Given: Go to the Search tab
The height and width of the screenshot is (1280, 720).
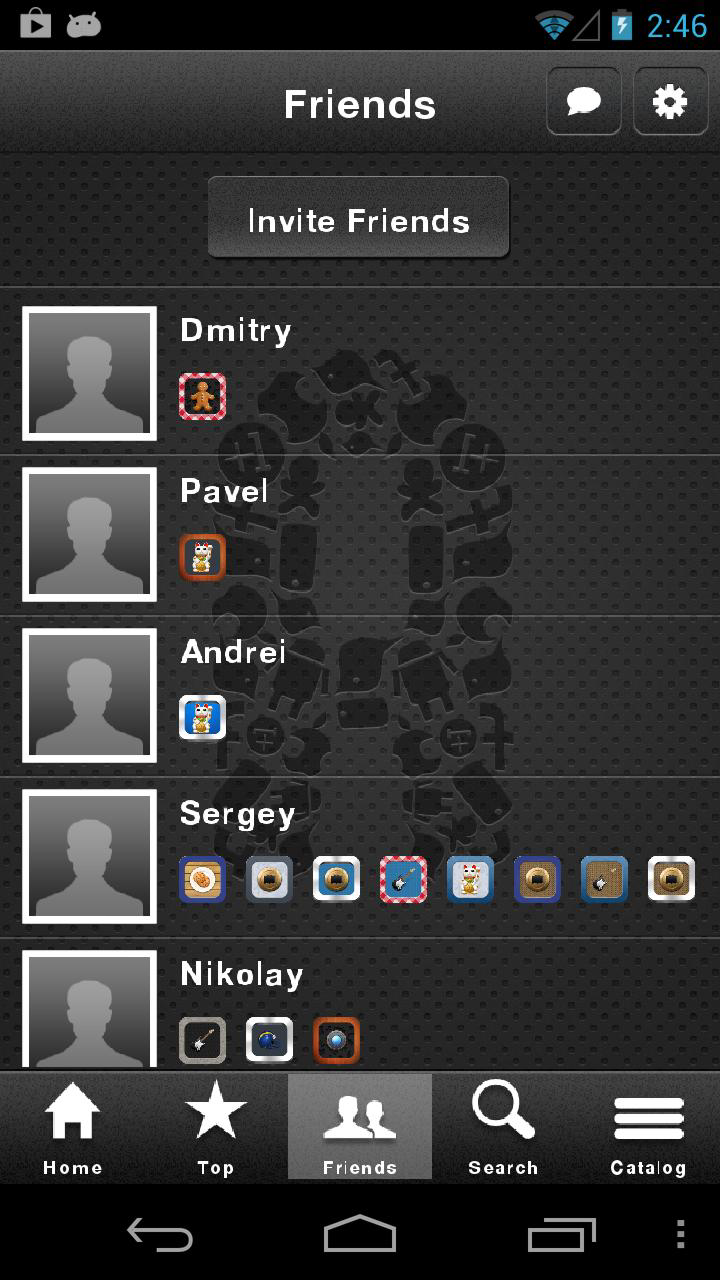Looking at the screenshot, I should pyautogui.click(x=503, y=1128).
